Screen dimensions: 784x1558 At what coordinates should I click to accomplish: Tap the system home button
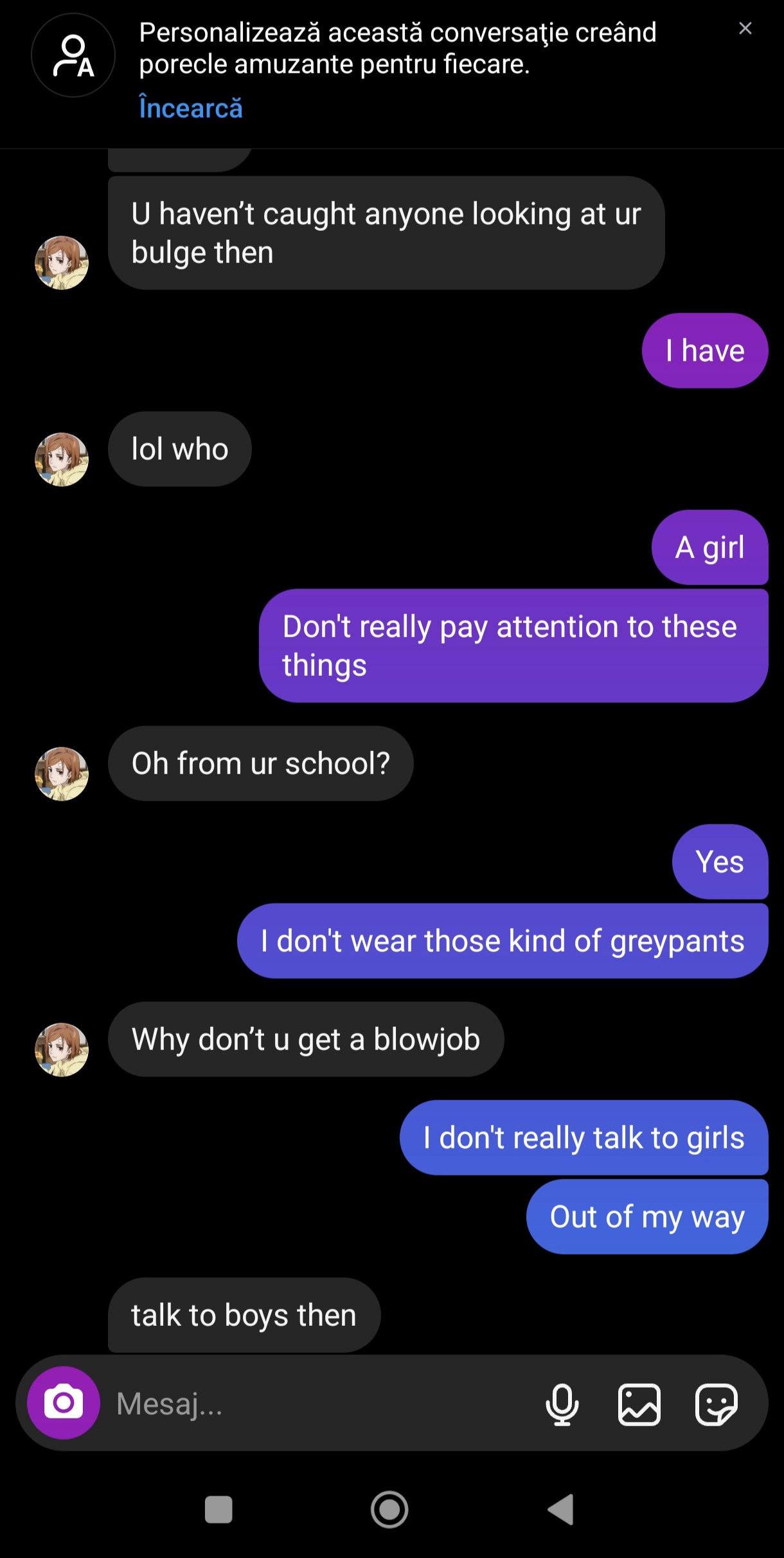coord(389,1509)
